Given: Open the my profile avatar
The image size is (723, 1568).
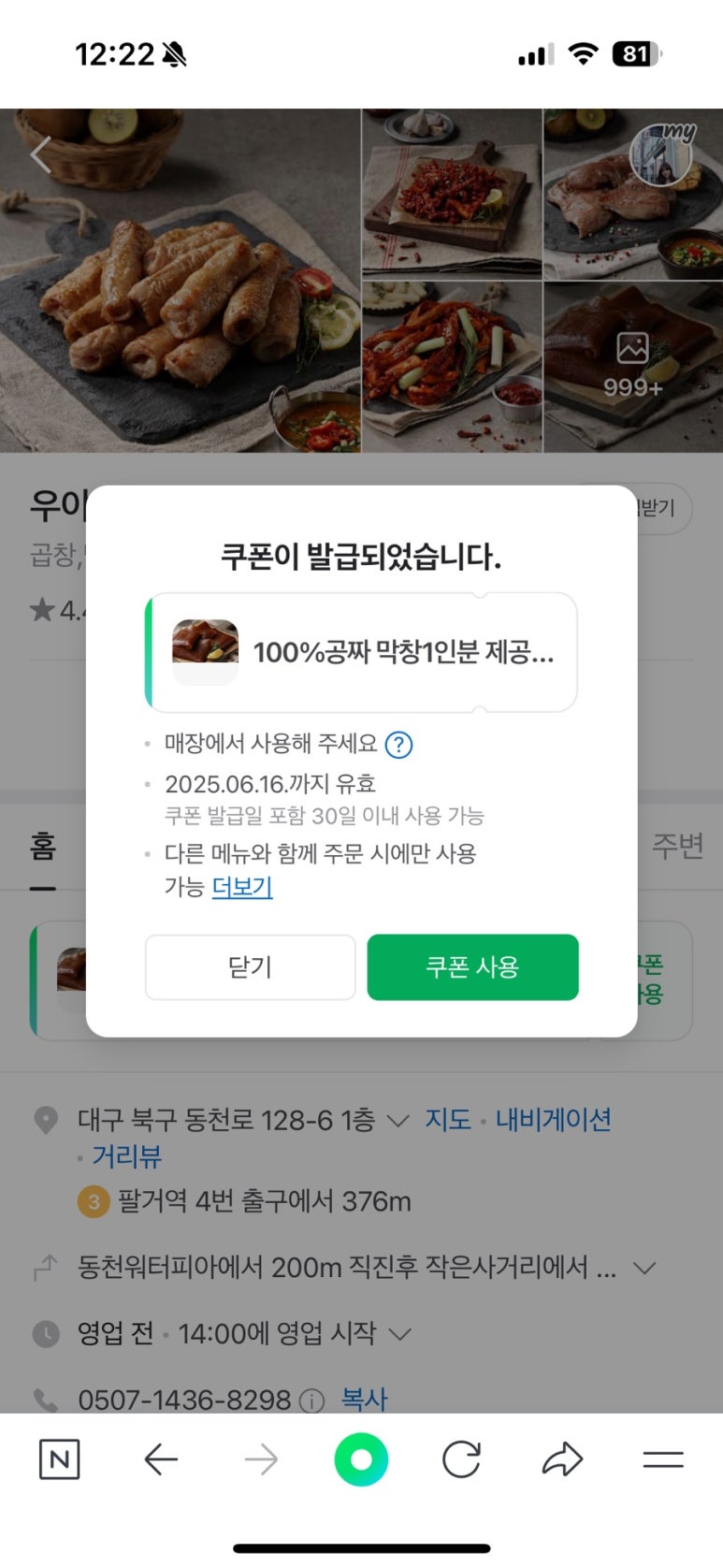Looking at the screenshot, I should [662, 155].
